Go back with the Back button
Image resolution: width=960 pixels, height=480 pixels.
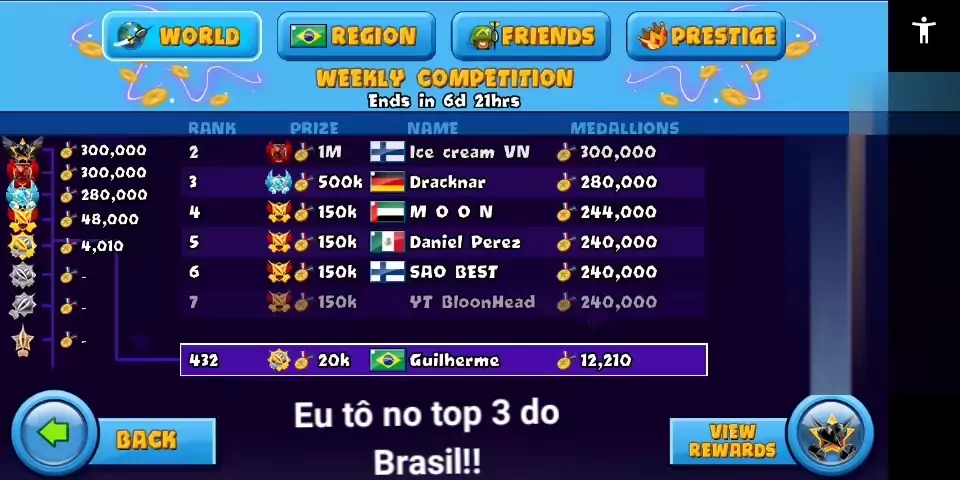(x=115, y=438)
